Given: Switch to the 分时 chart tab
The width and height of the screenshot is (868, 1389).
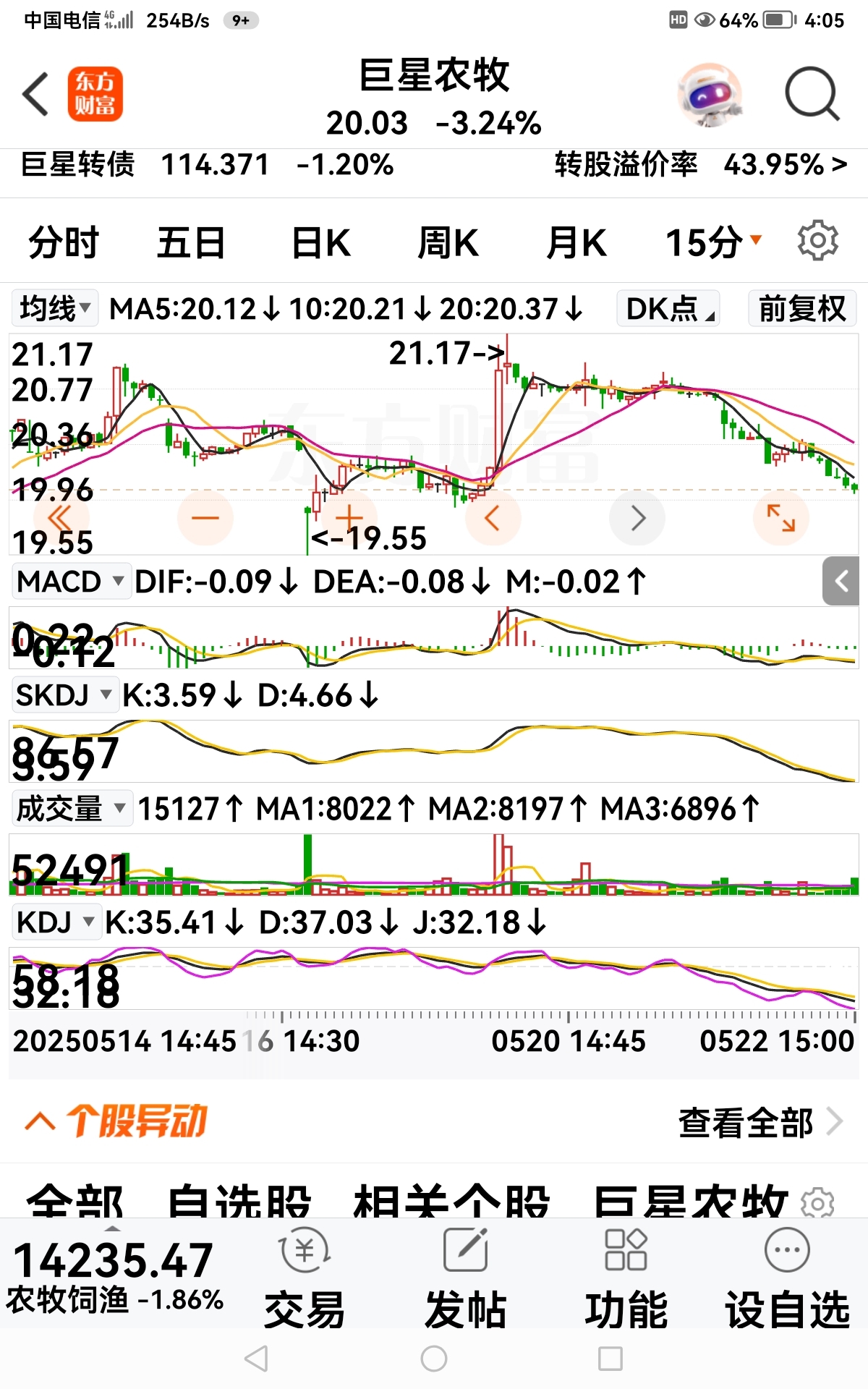Looking at the screenshot, I should tap(64, 242).
